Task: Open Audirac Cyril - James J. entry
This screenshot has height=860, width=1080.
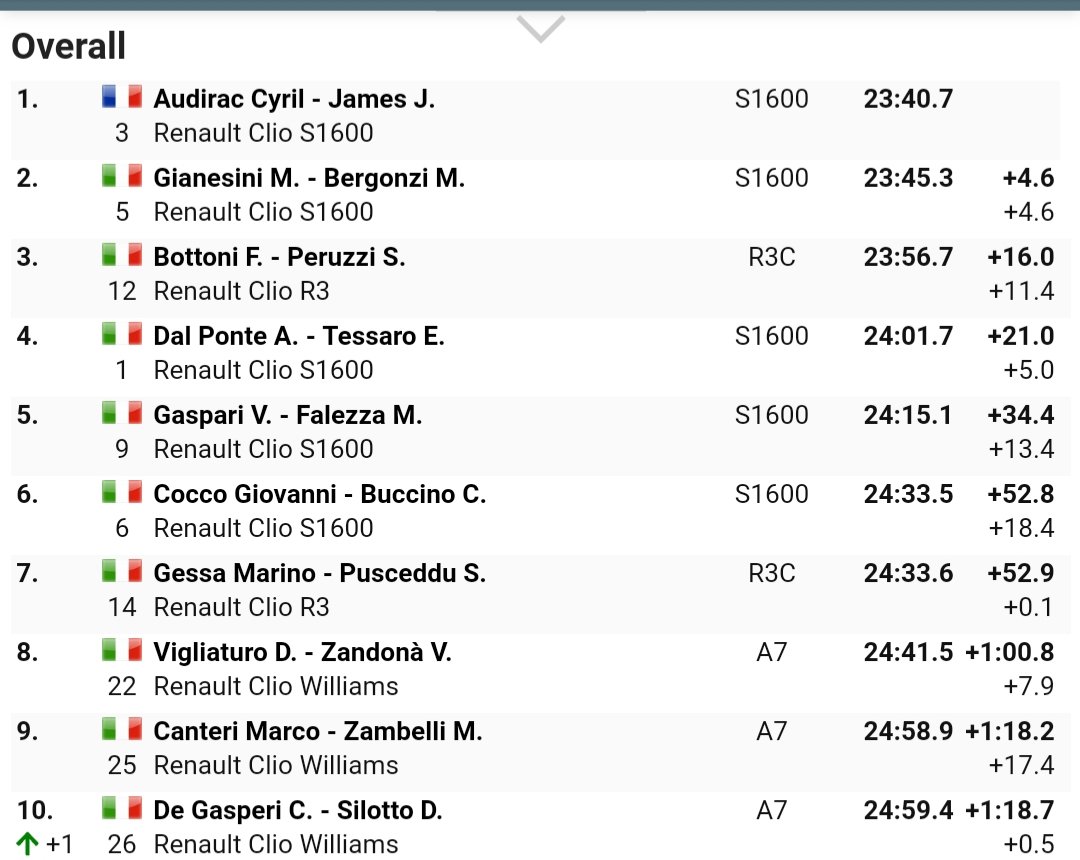Action: click(294, 99)
